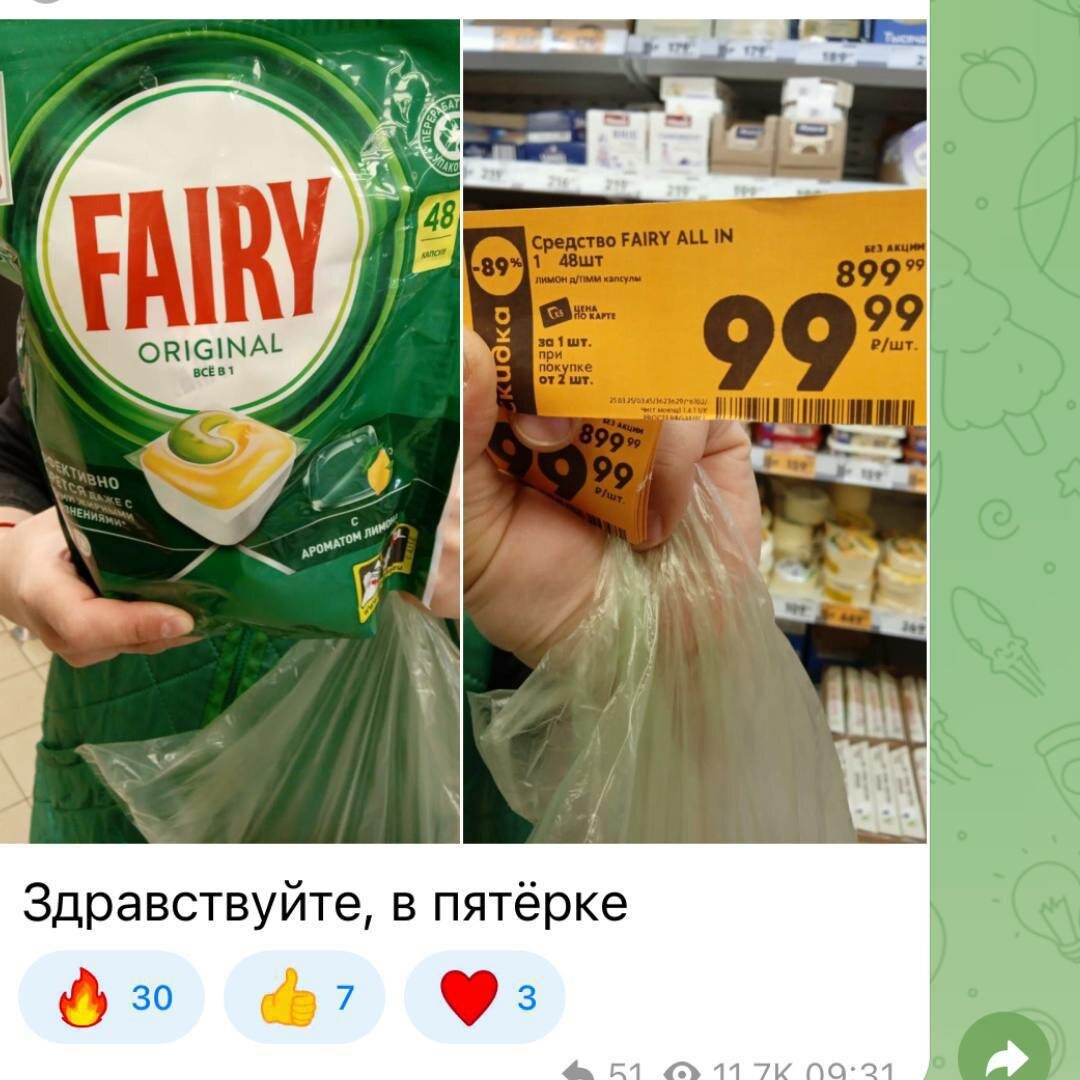1080x1080 pixels.
Task: Forward this post with share arrow
Action: coord(1004,1053)
